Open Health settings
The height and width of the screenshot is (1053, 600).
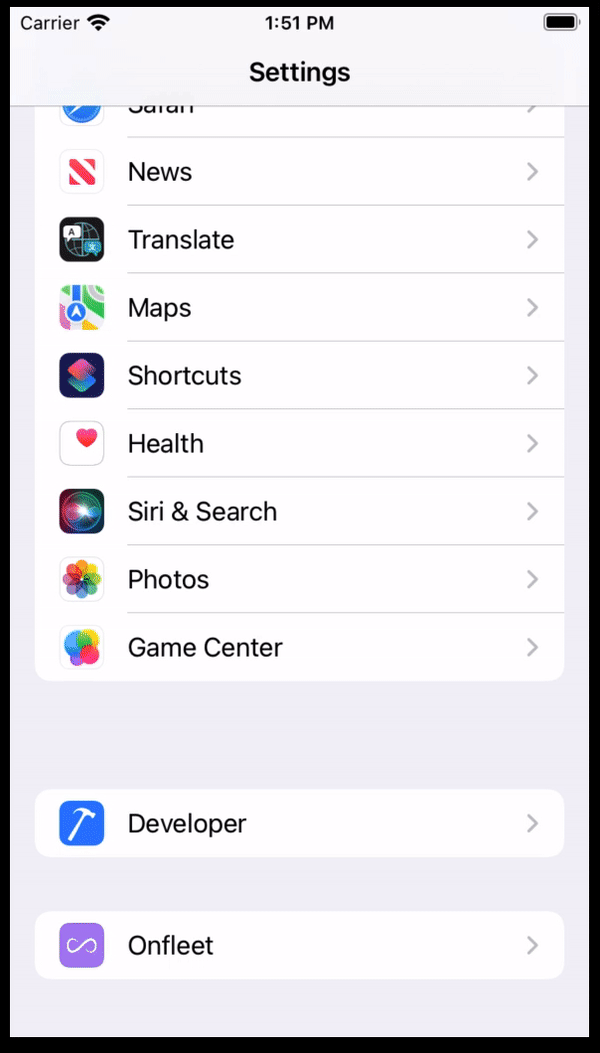(x=300, y=443)
